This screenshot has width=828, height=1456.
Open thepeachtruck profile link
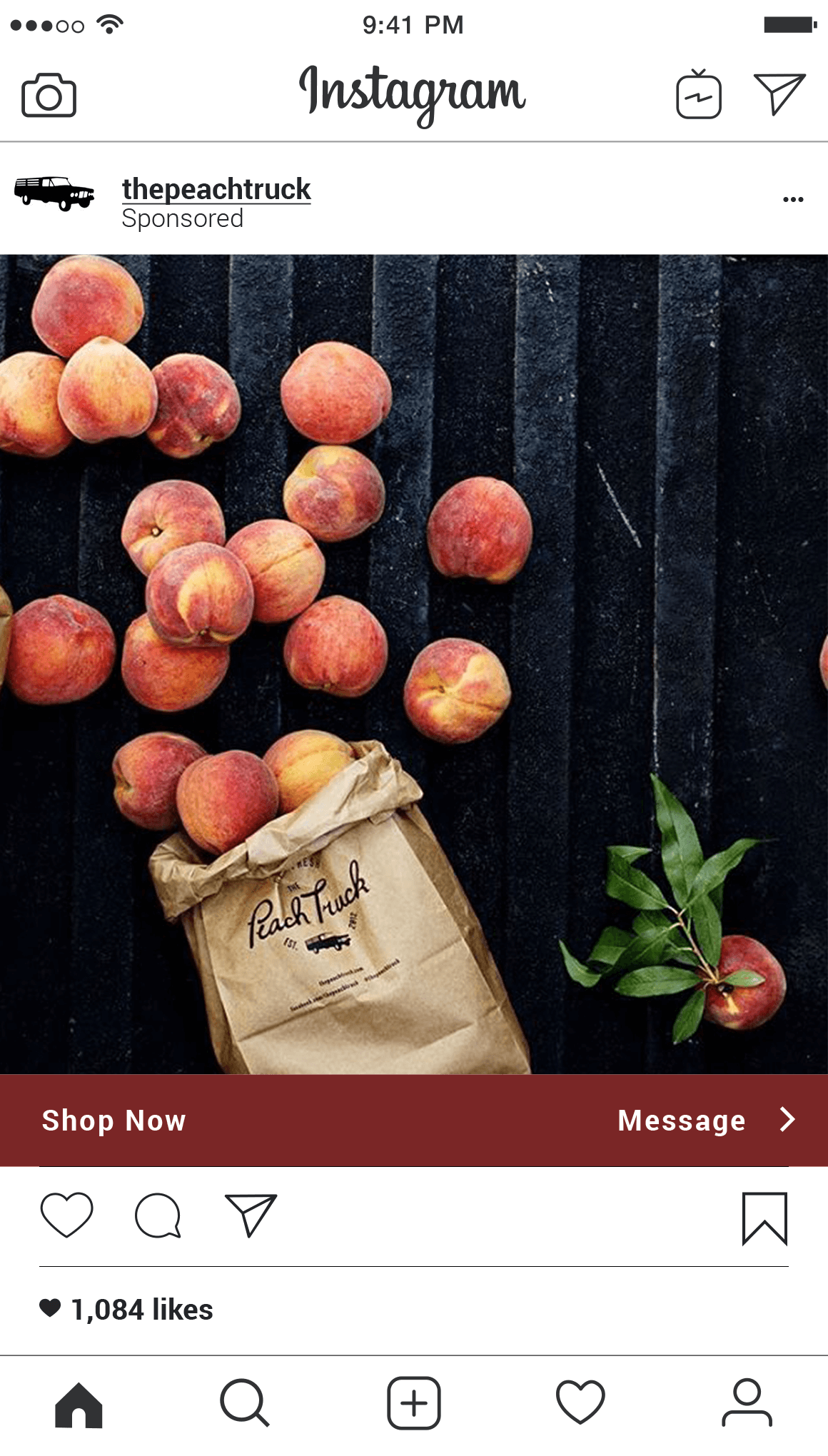216,190
